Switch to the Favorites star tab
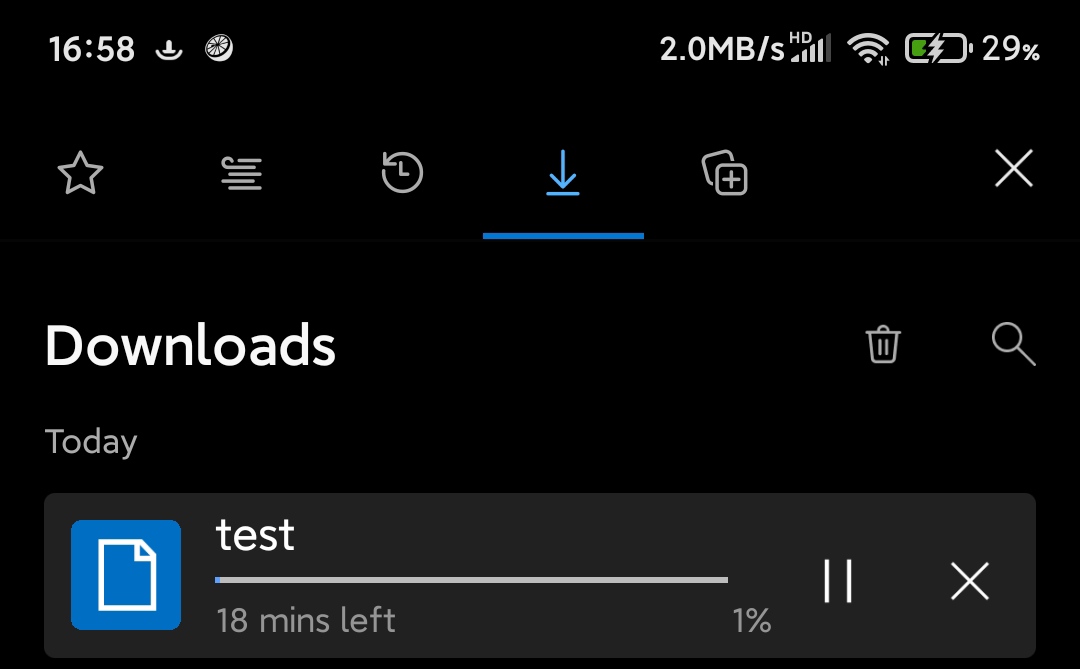The image size is (1080, 669). coord(81,174)
